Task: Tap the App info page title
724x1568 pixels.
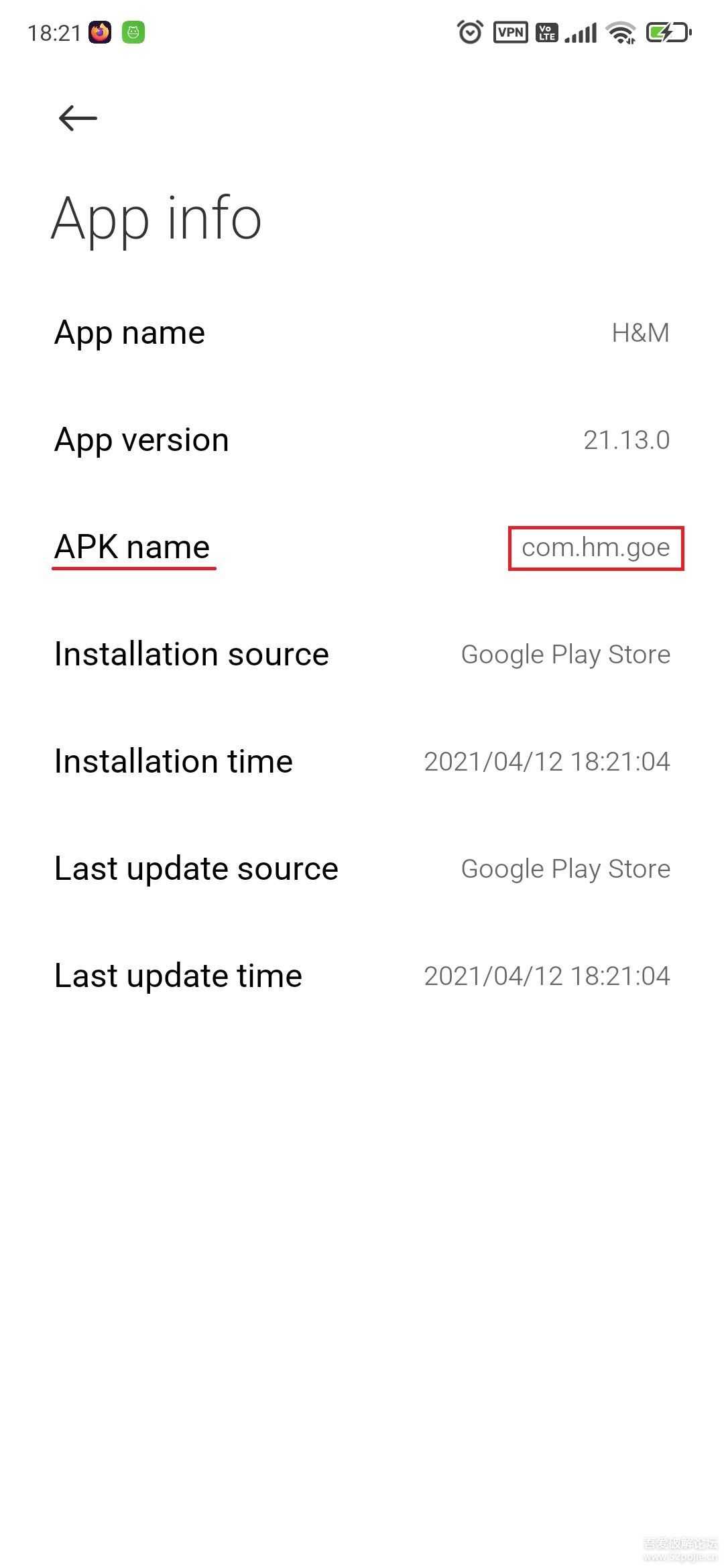Action: point(157,218)
